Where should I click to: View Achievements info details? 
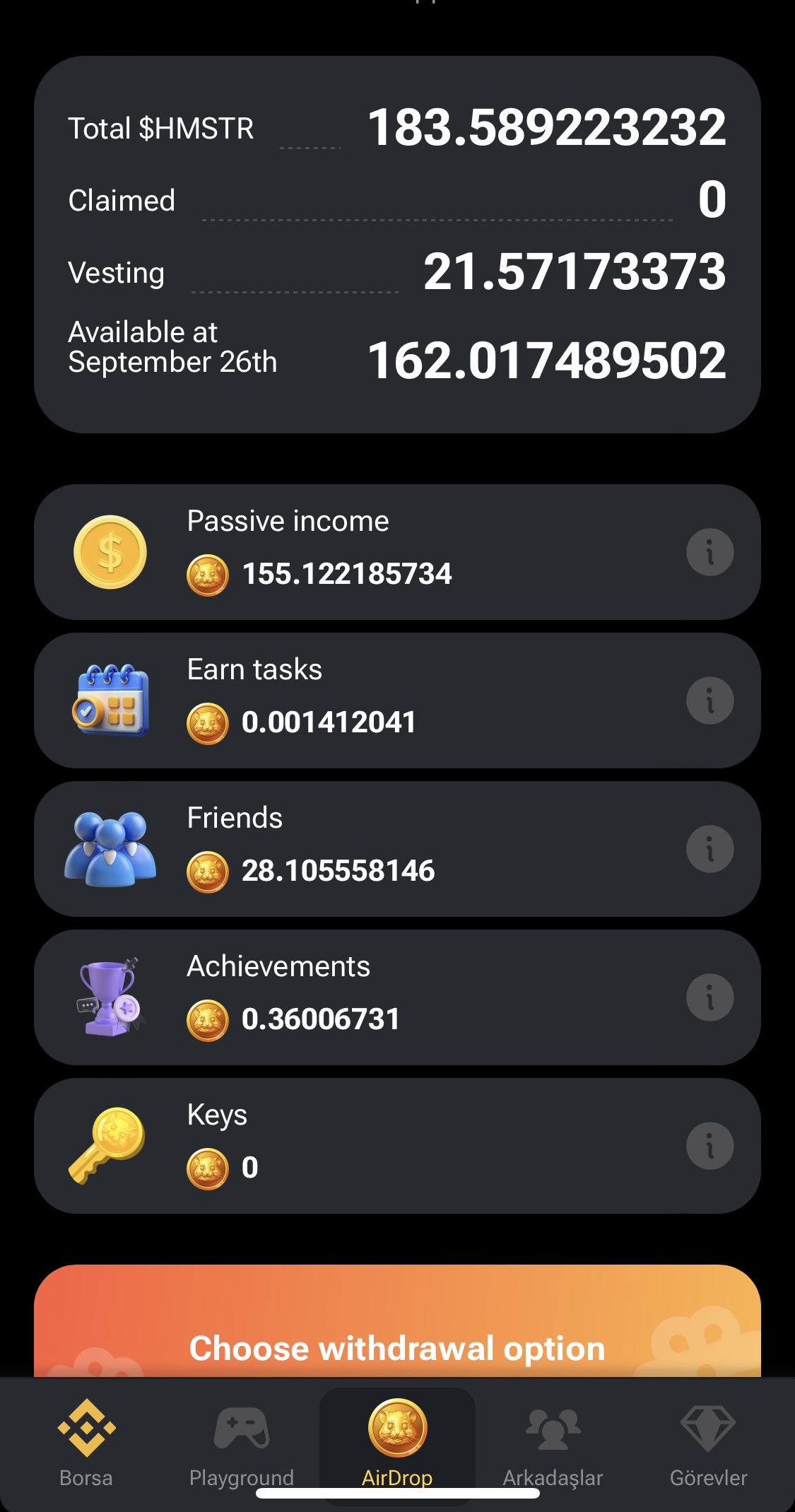point(709,997)
